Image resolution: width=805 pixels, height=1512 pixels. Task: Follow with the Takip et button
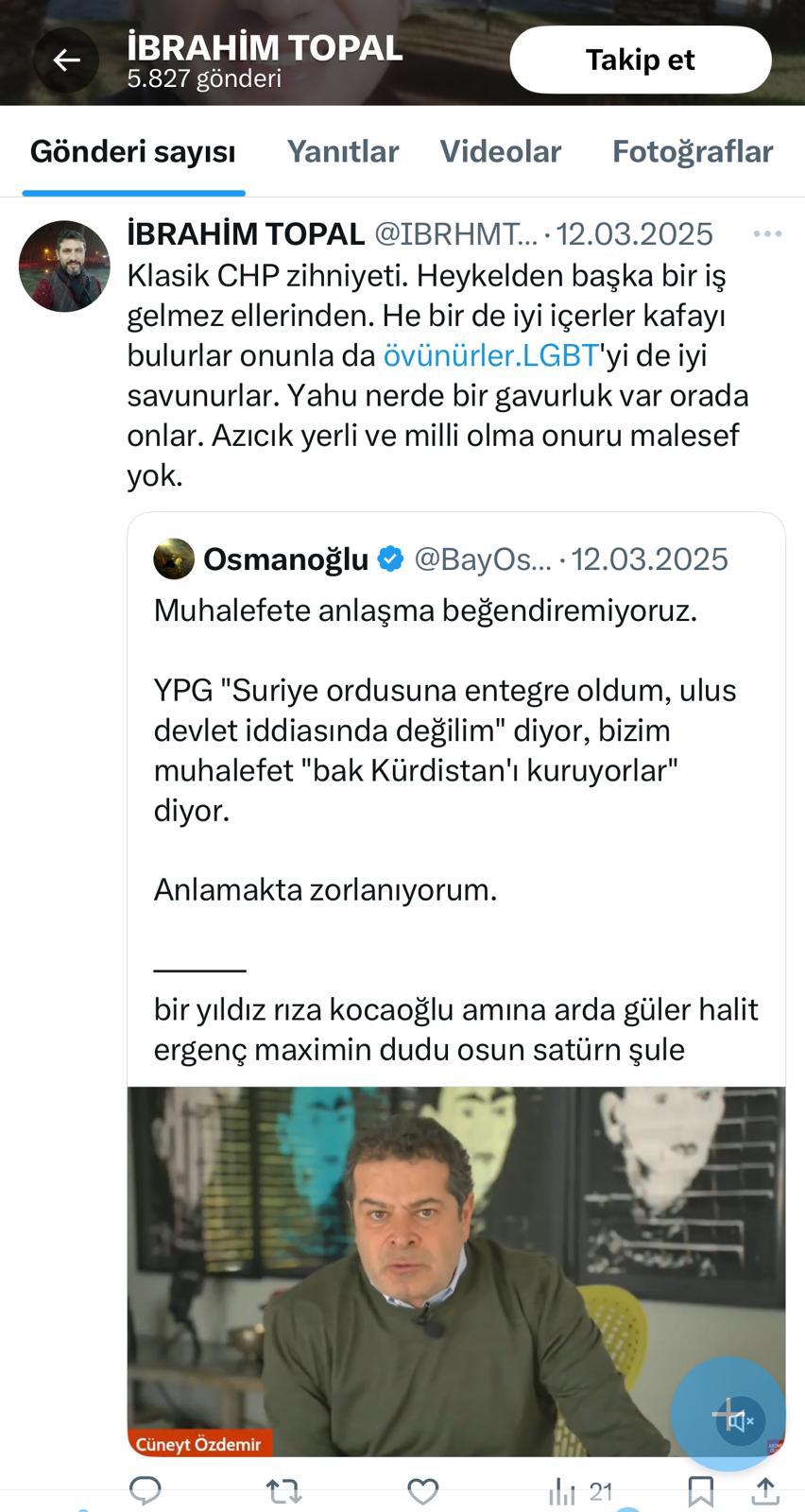[x=640, y=60]
